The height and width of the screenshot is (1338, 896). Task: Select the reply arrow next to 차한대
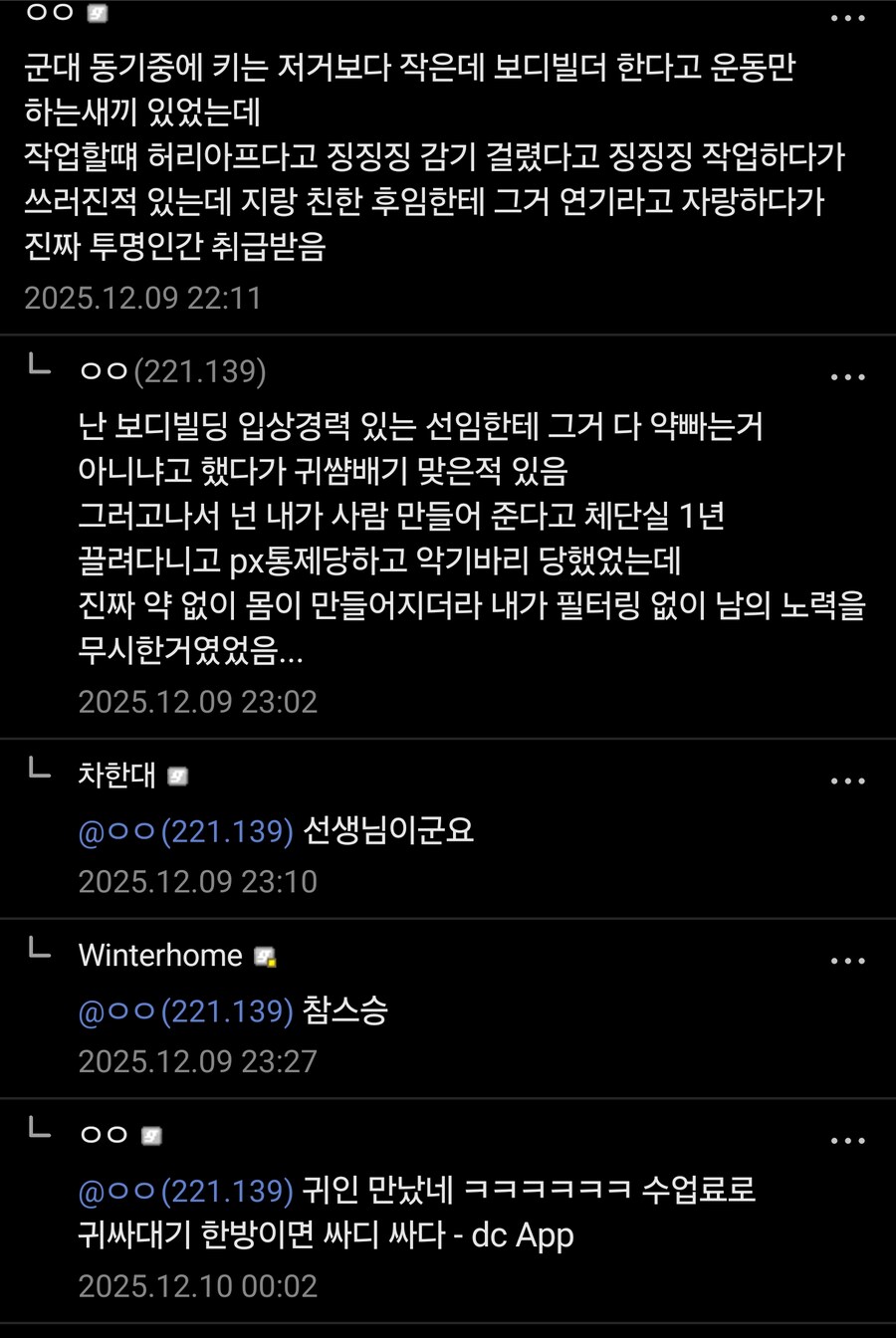(39, 772)
